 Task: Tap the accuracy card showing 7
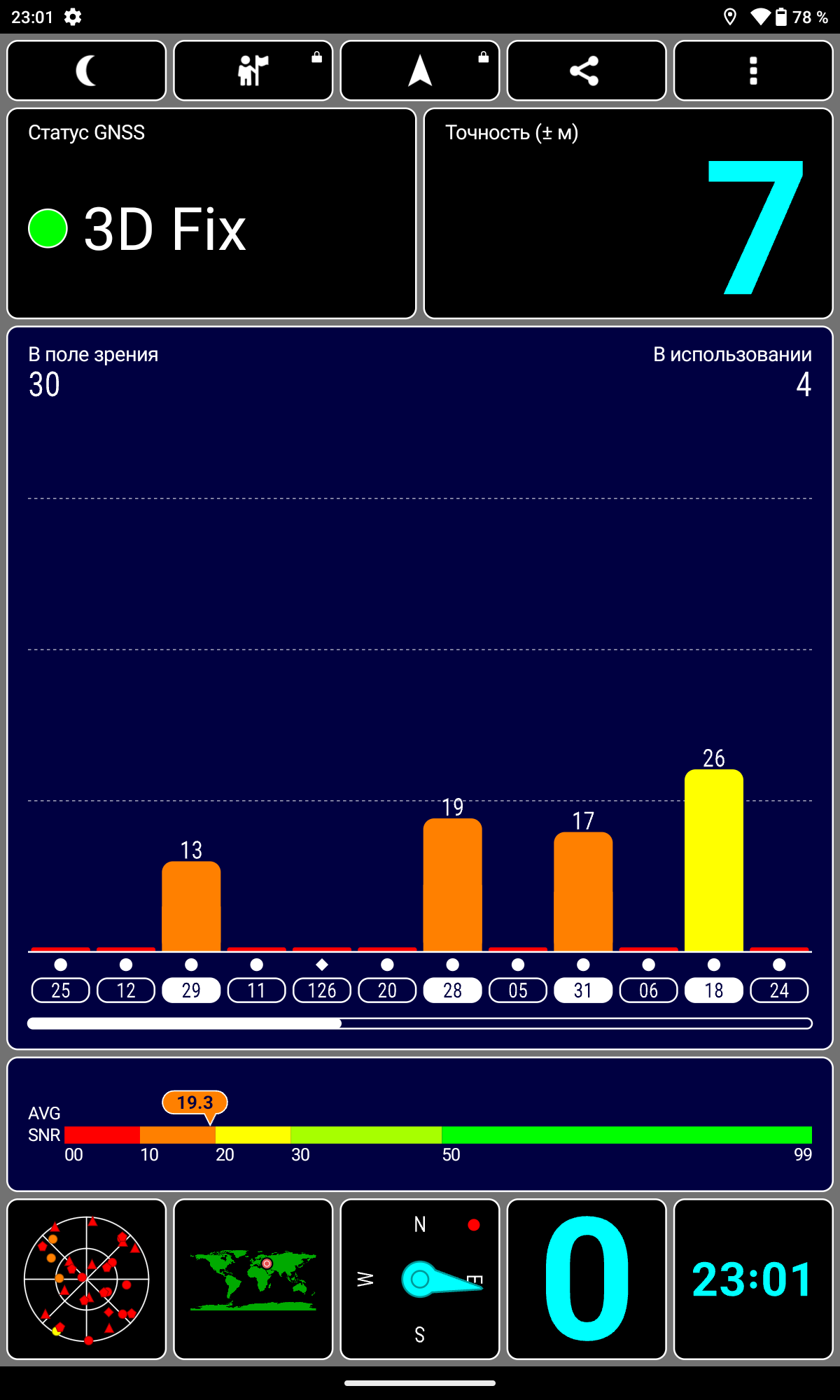pyautogui.click(x=628, y=213)
